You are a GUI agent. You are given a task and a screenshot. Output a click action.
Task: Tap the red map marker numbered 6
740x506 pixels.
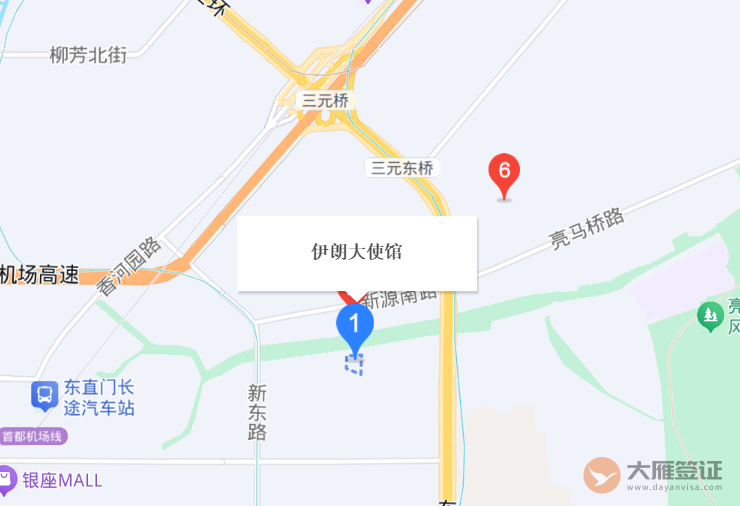[504, 173]
